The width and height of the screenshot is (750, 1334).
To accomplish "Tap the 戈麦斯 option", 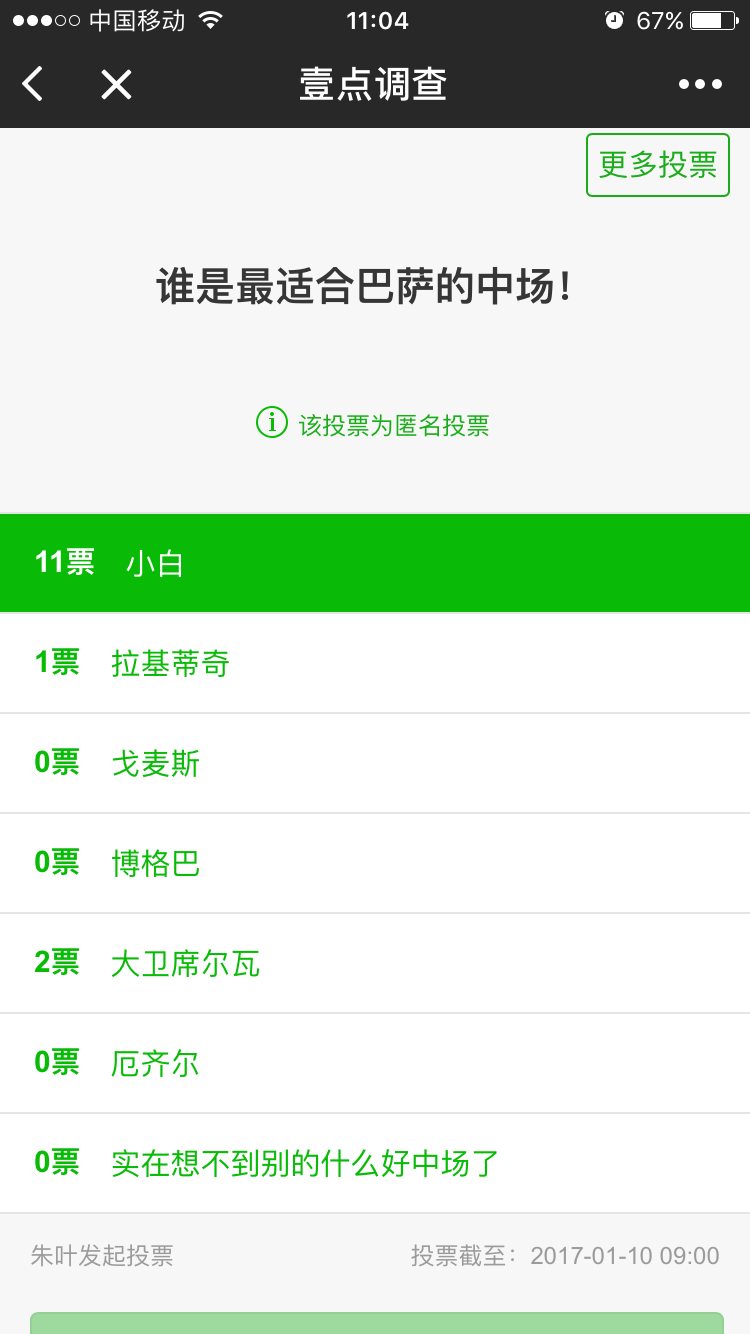I will (375, 763).
